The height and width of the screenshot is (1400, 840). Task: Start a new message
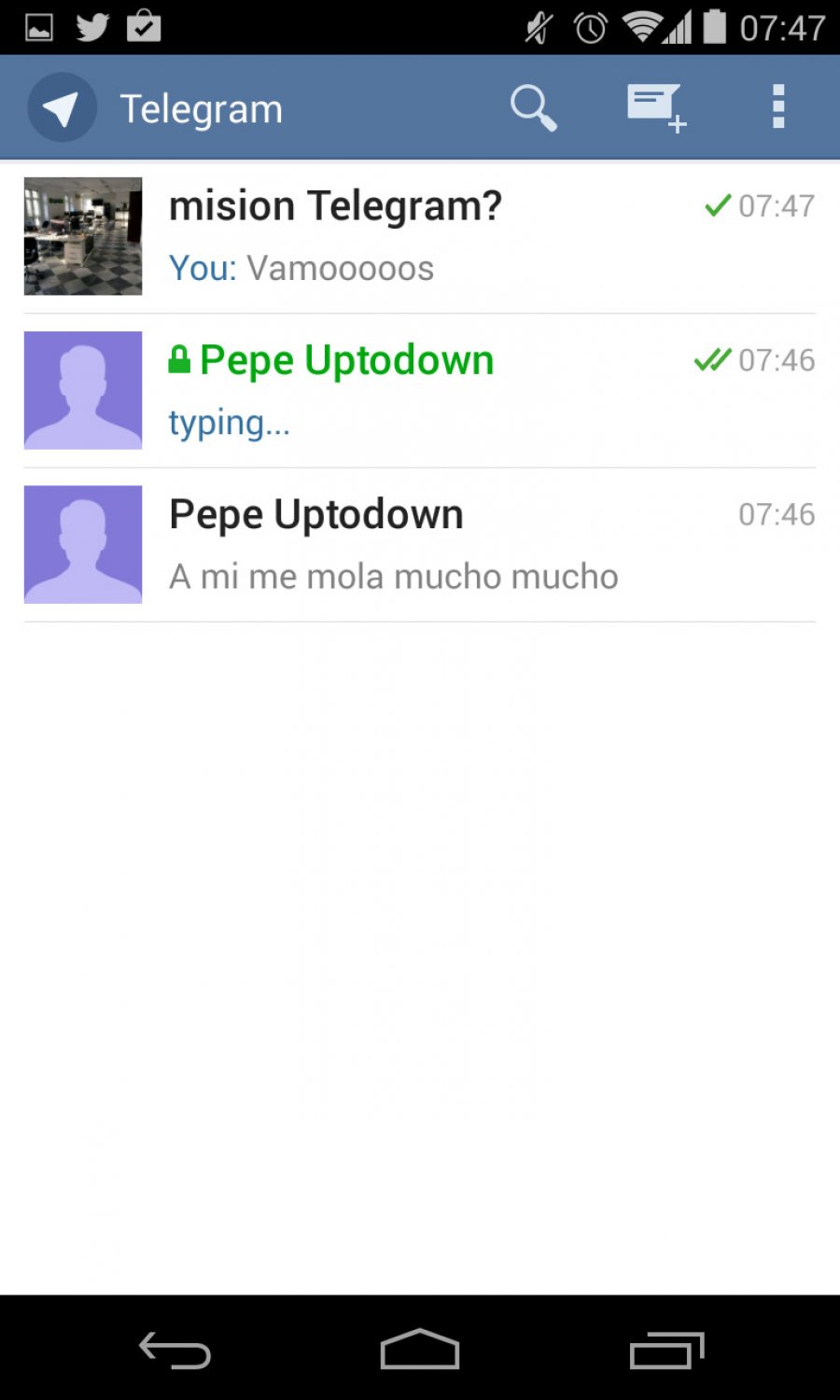pyautogui.click(x=655, y=108)
